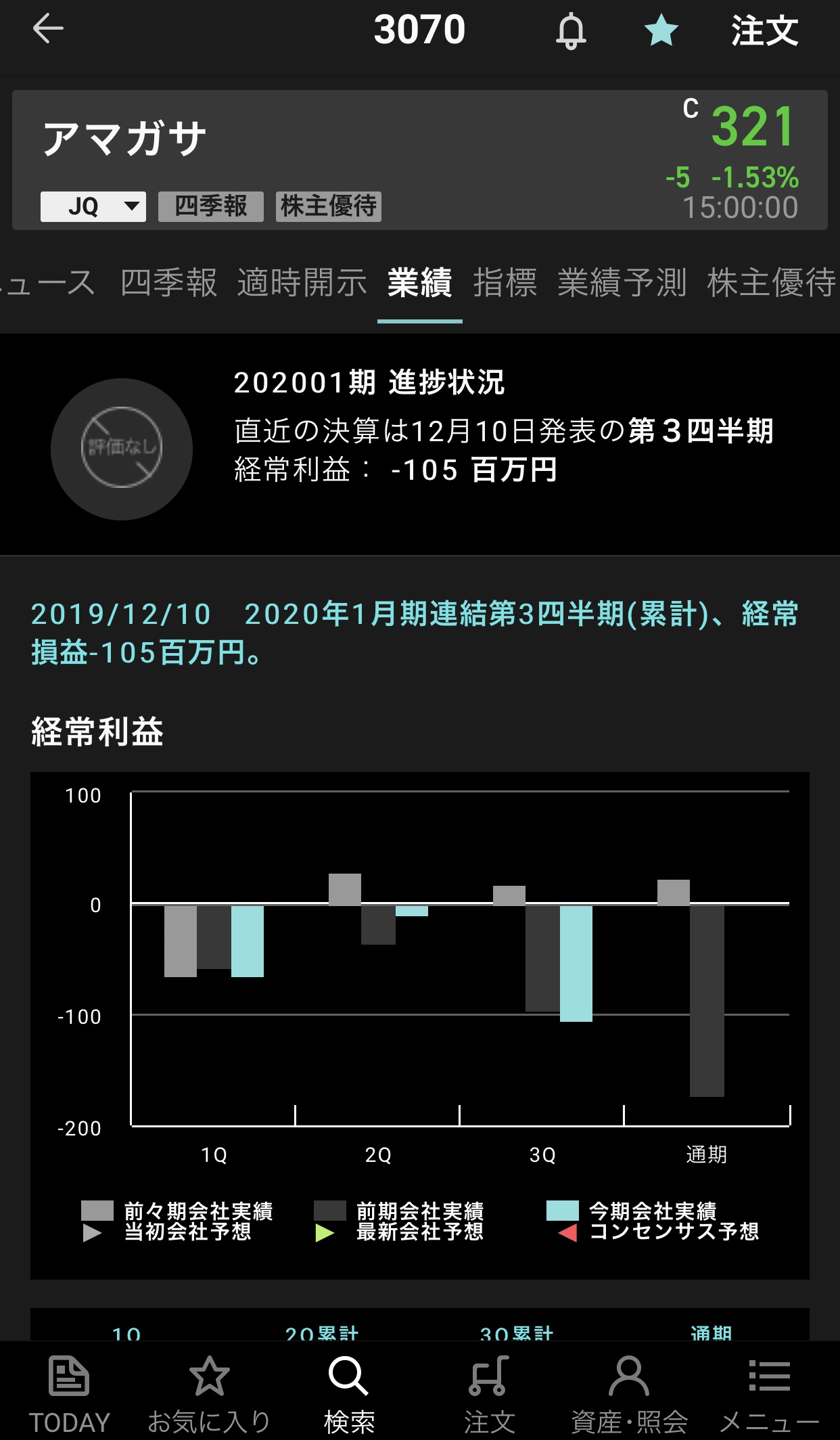
Task: Open the 2019/12/10 earnings disclosure link
Action: click(x=415, y=633)
